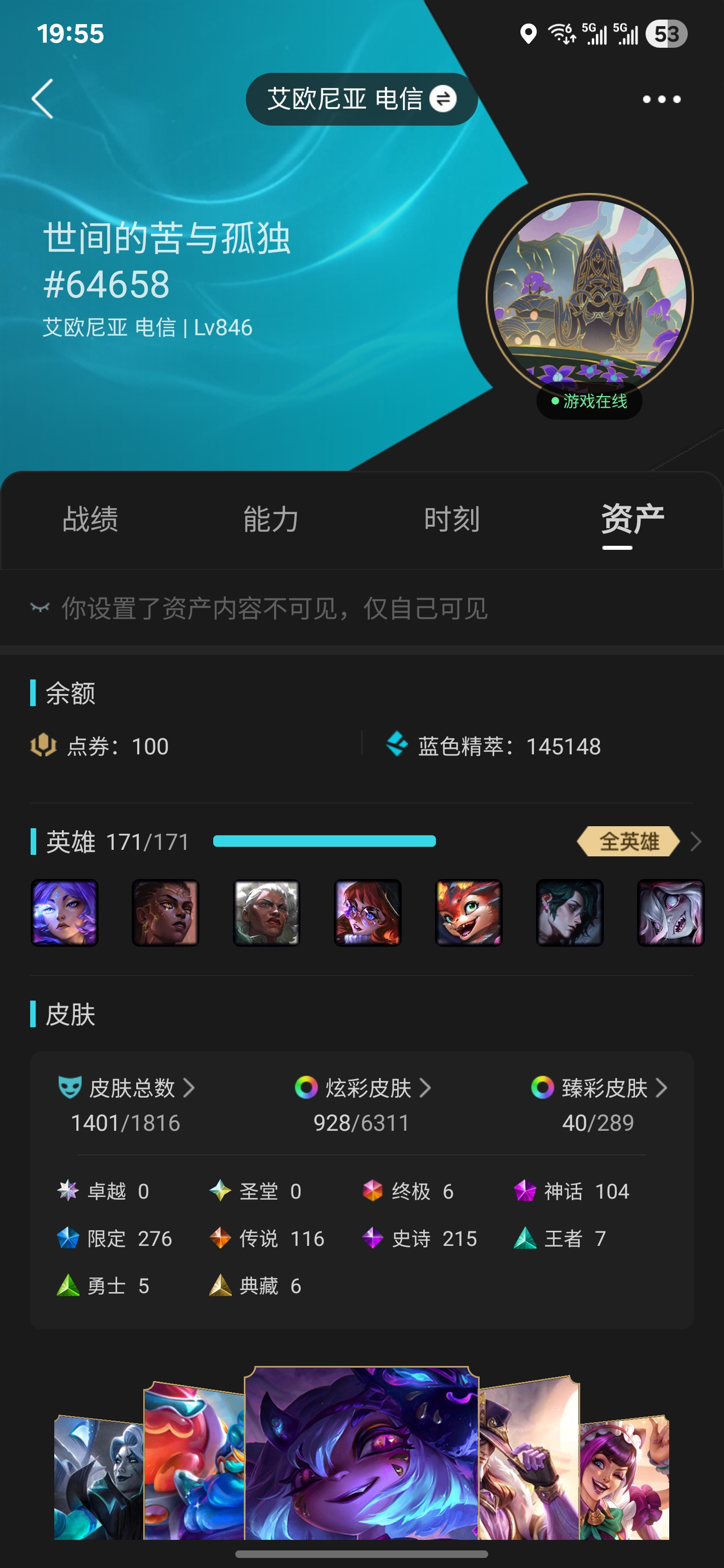Select the 资产 tab
This screenshot has height=1568, width=724.
[x=632, y=519]
